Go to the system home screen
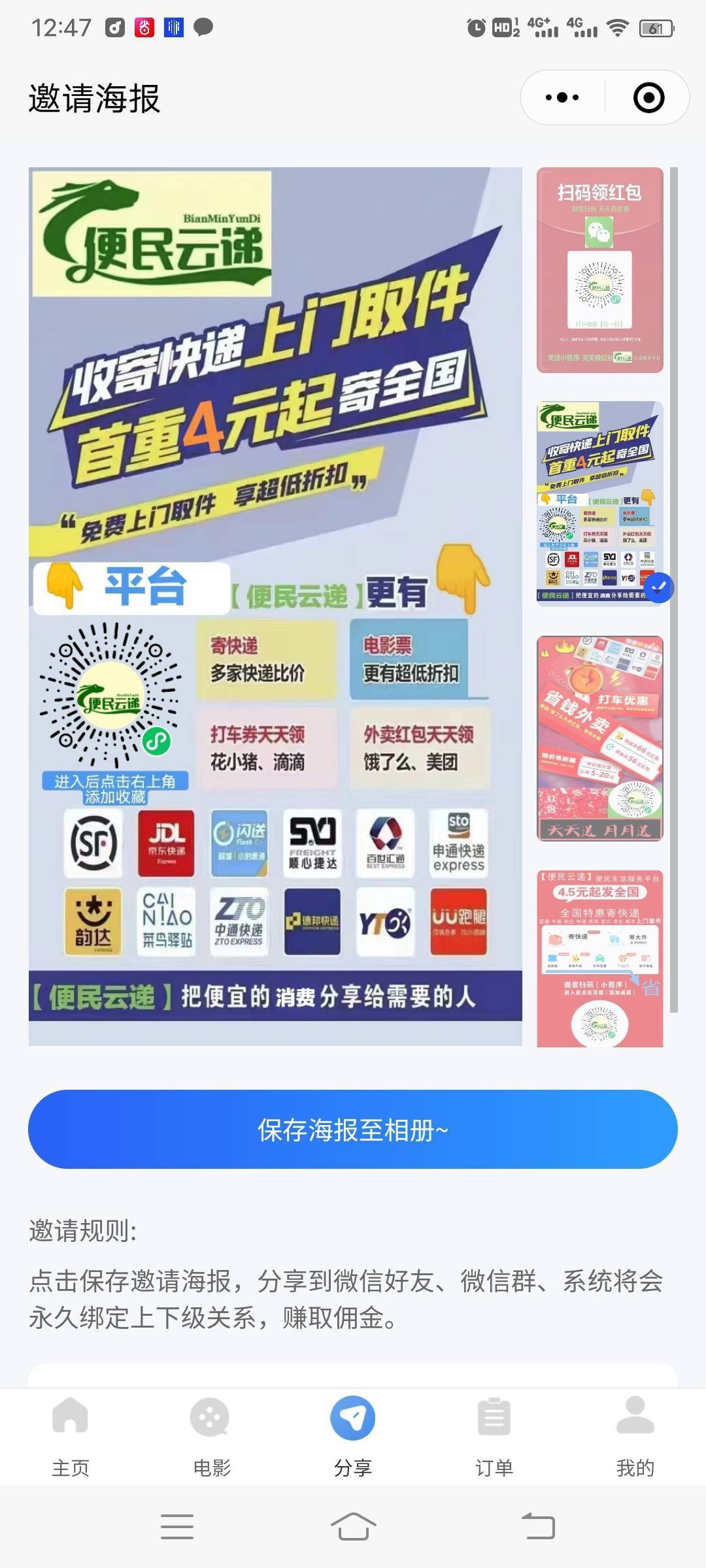The height and width of the screenshot is (1568, 706). pos(353,1527)
